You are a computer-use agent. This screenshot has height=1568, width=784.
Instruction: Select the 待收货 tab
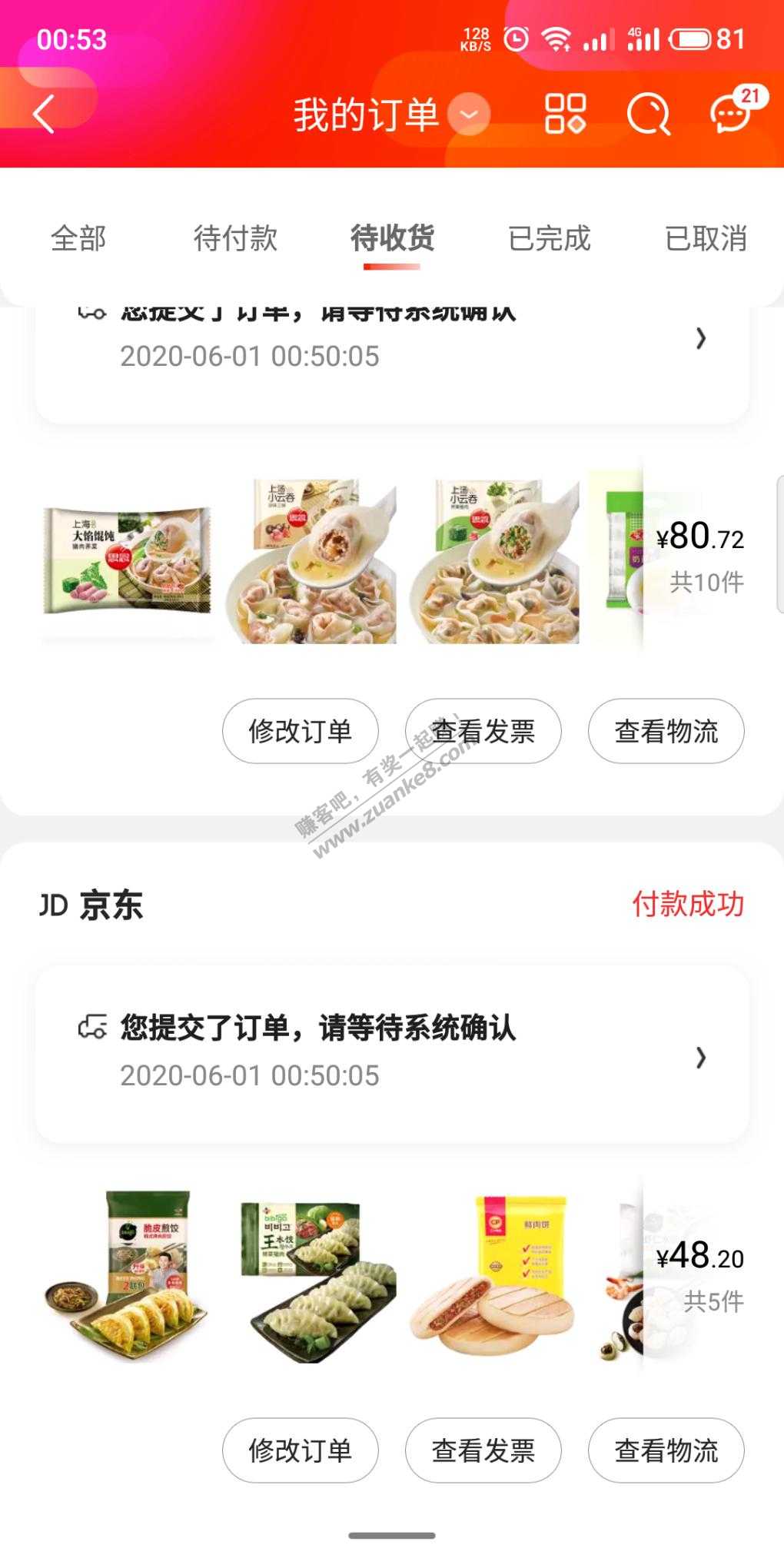point(392,238)
